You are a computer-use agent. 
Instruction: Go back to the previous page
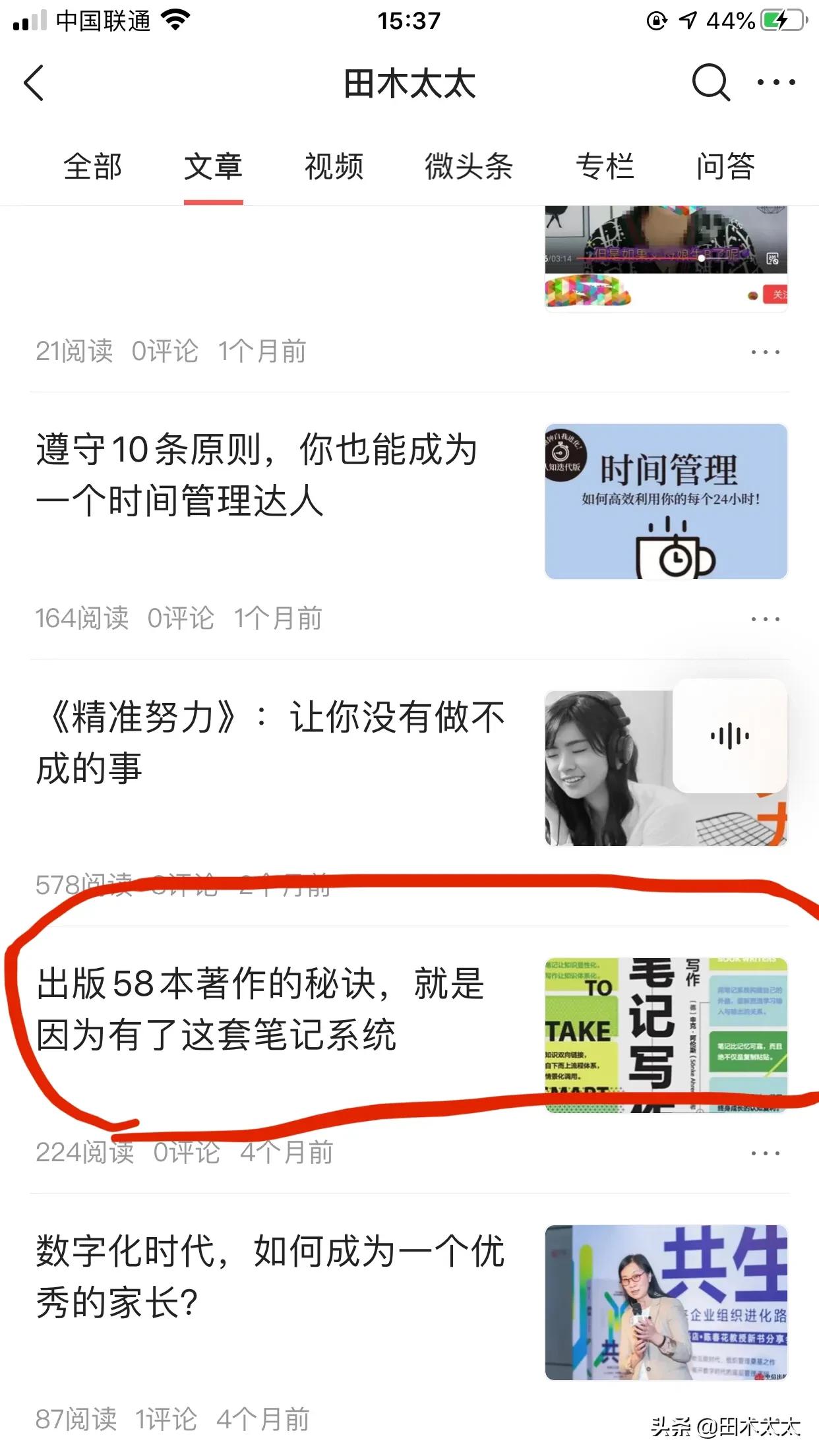point(34,83)
